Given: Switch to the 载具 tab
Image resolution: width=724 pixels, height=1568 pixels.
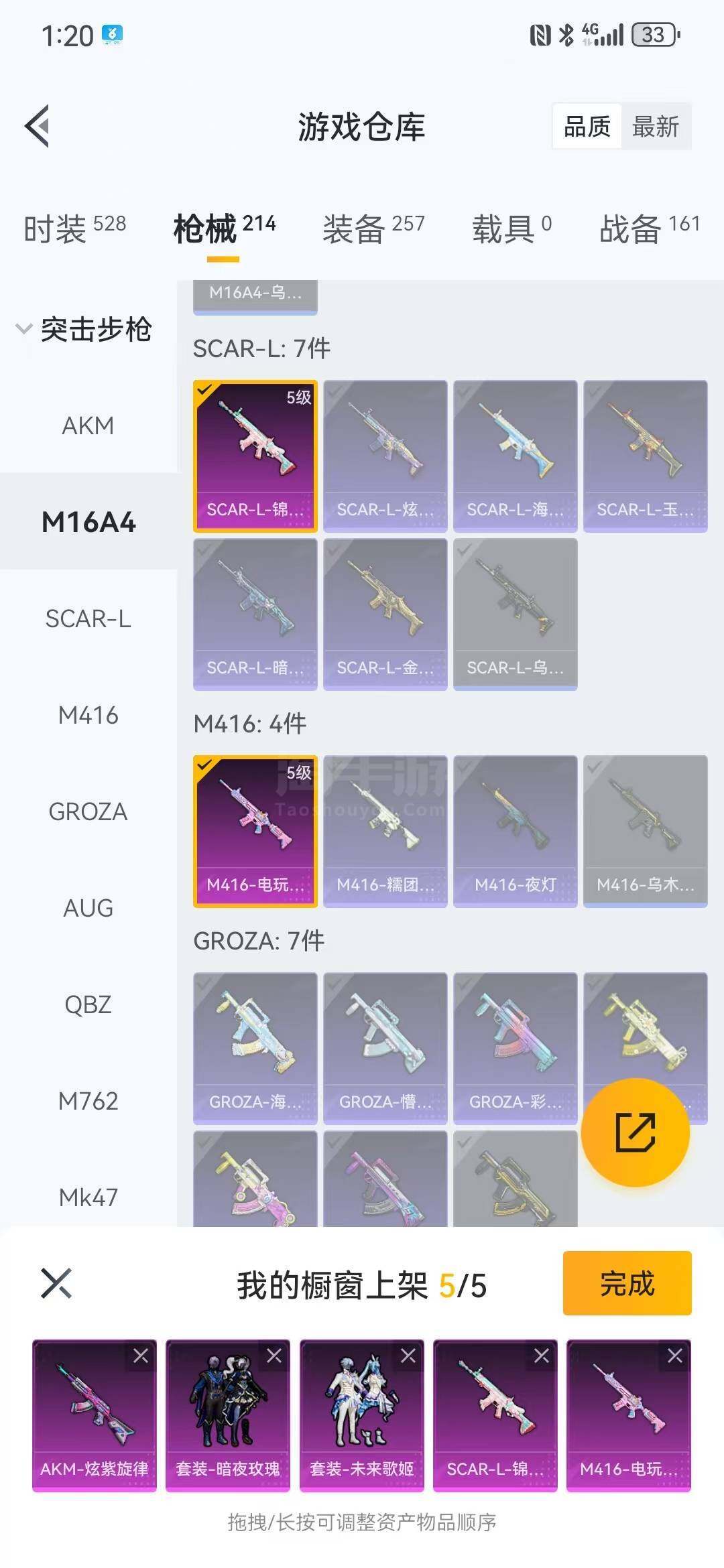Looking at the screenshot, I should pyautogui.click(x=511, y=228).
